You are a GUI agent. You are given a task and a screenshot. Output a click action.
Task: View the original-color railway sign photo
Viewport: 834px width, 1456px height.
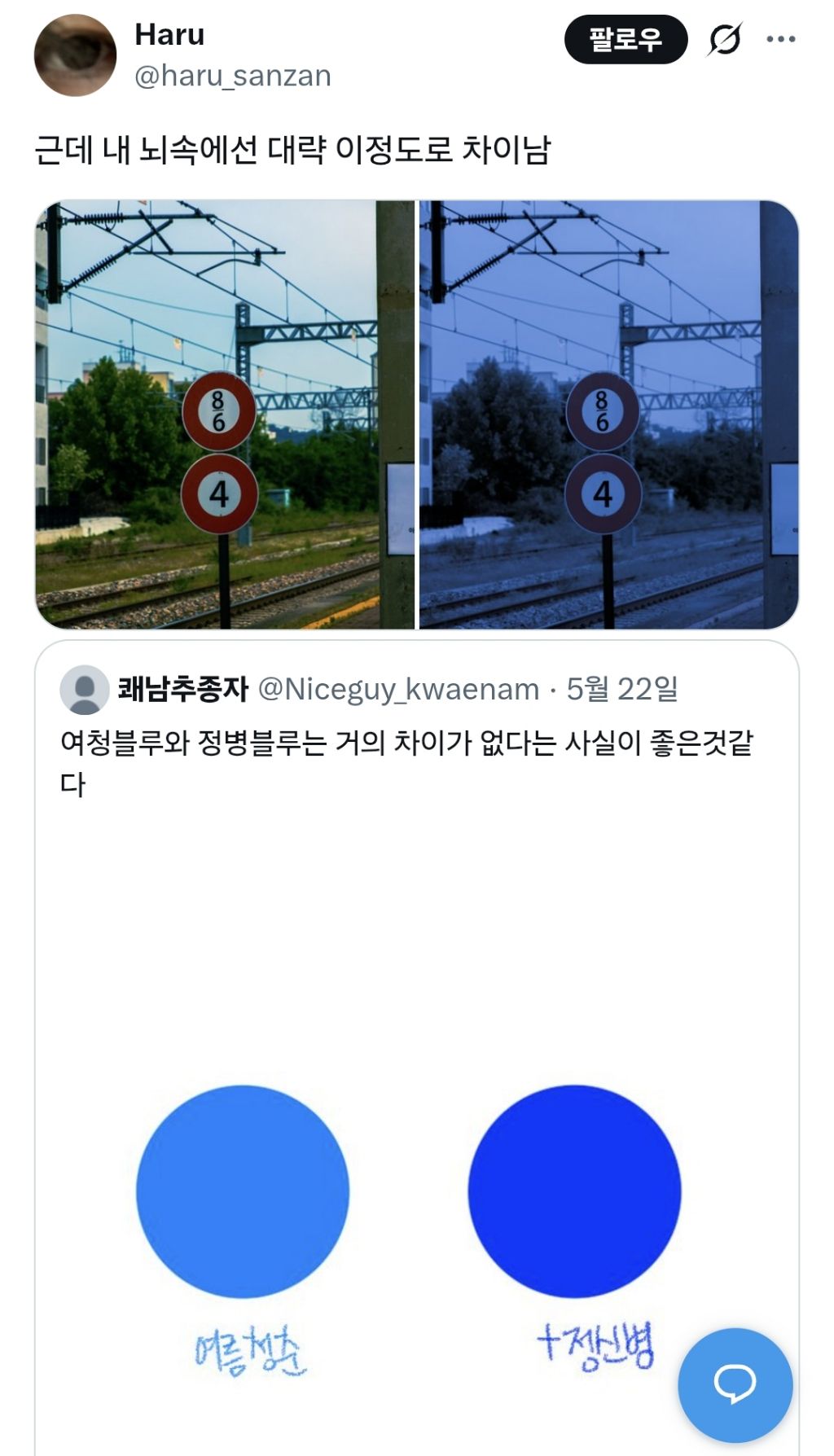pos(225,414)
